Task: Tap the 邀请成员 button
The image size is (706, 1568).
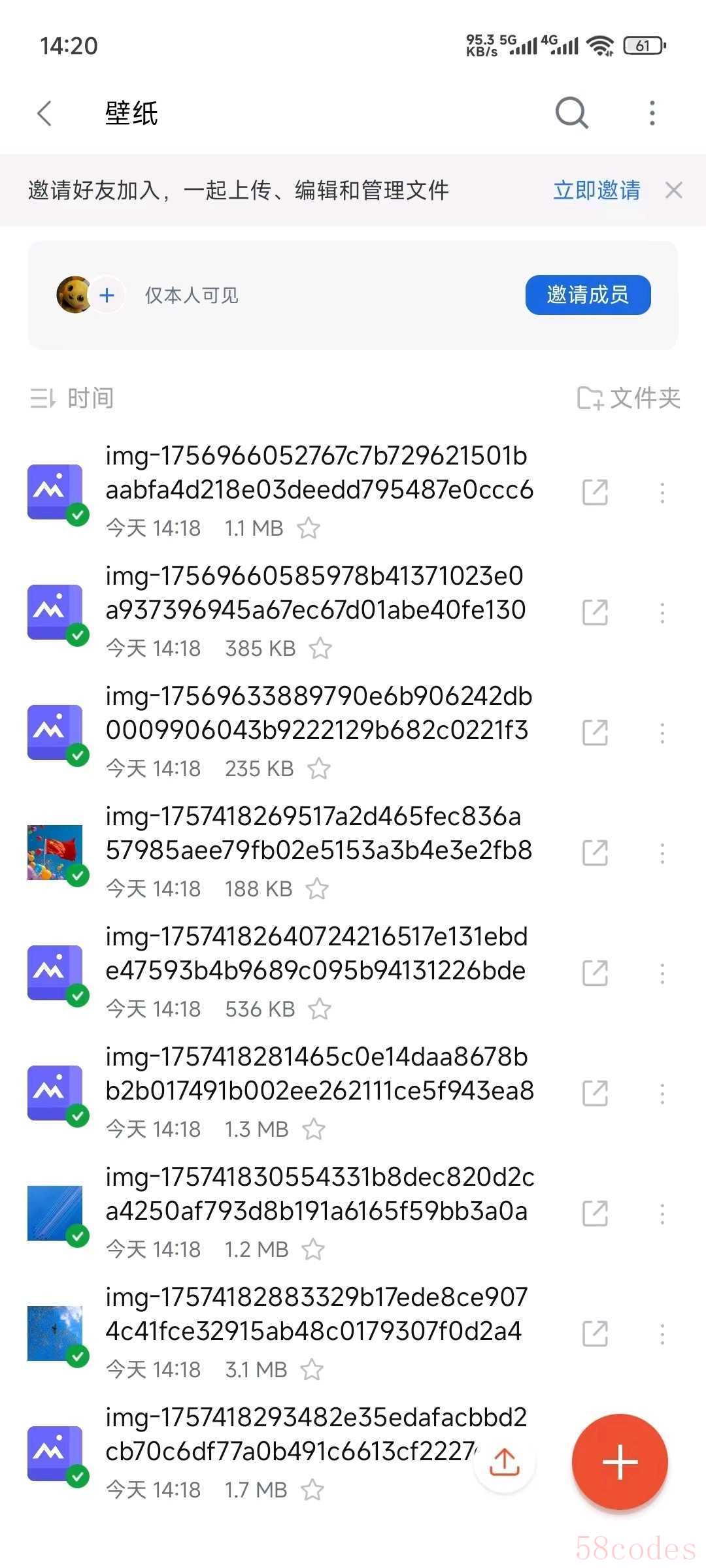Action: 588,295
